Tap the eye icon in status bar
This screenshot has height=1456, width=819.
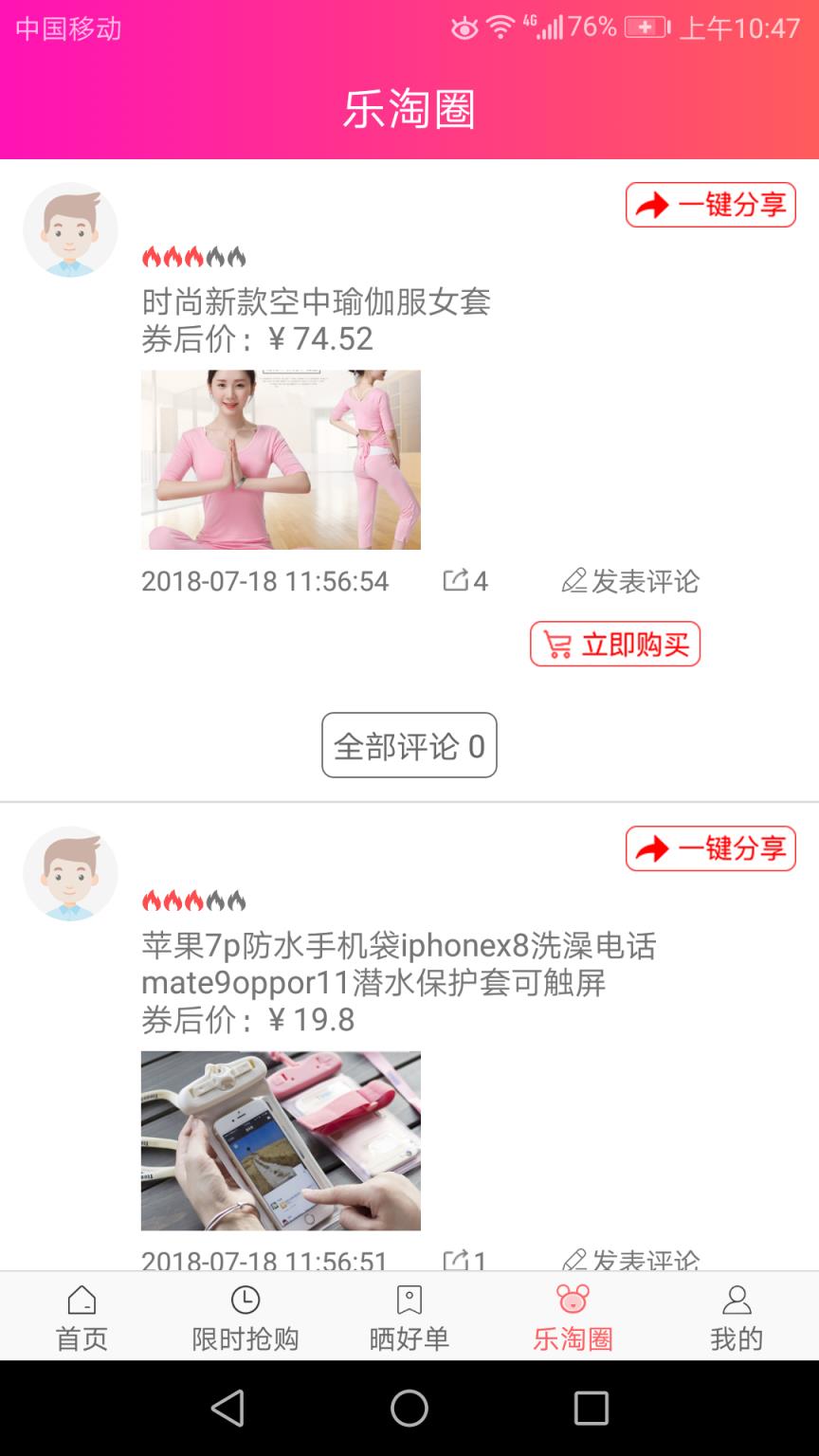464,28
